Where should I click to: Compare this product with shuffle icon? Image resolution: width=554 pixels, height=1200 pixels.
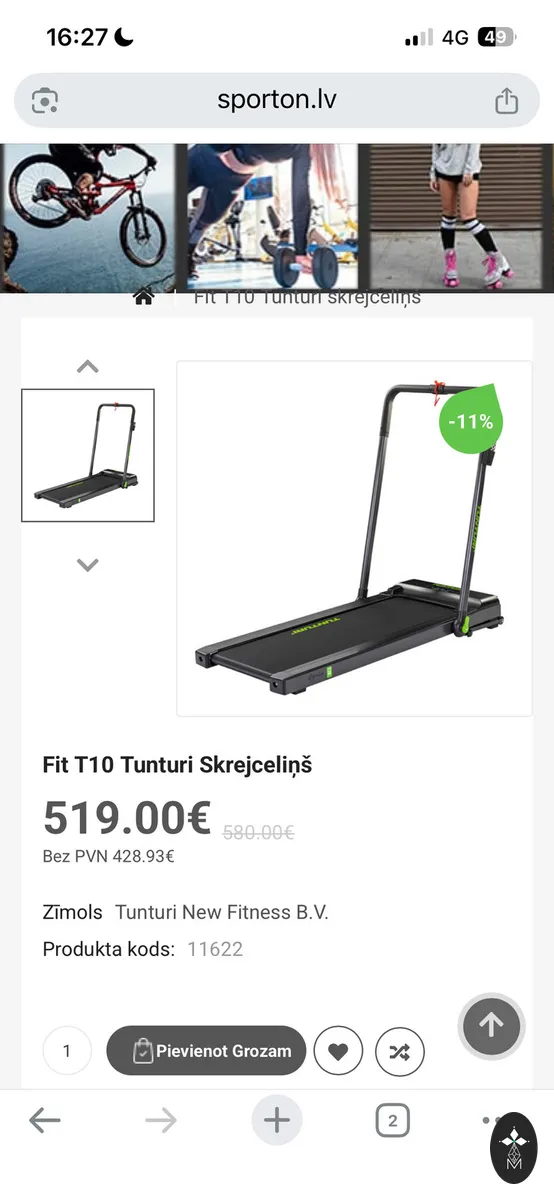point(399,1051)
